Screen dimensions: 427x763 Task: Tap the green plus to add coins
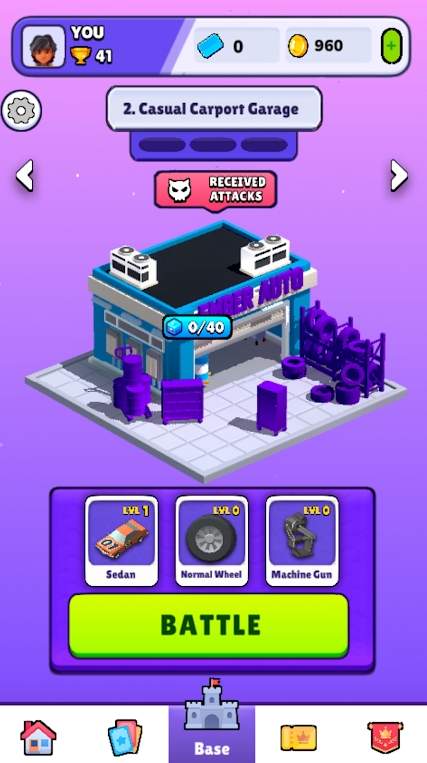pyautogui.click(x=391, y=46)
